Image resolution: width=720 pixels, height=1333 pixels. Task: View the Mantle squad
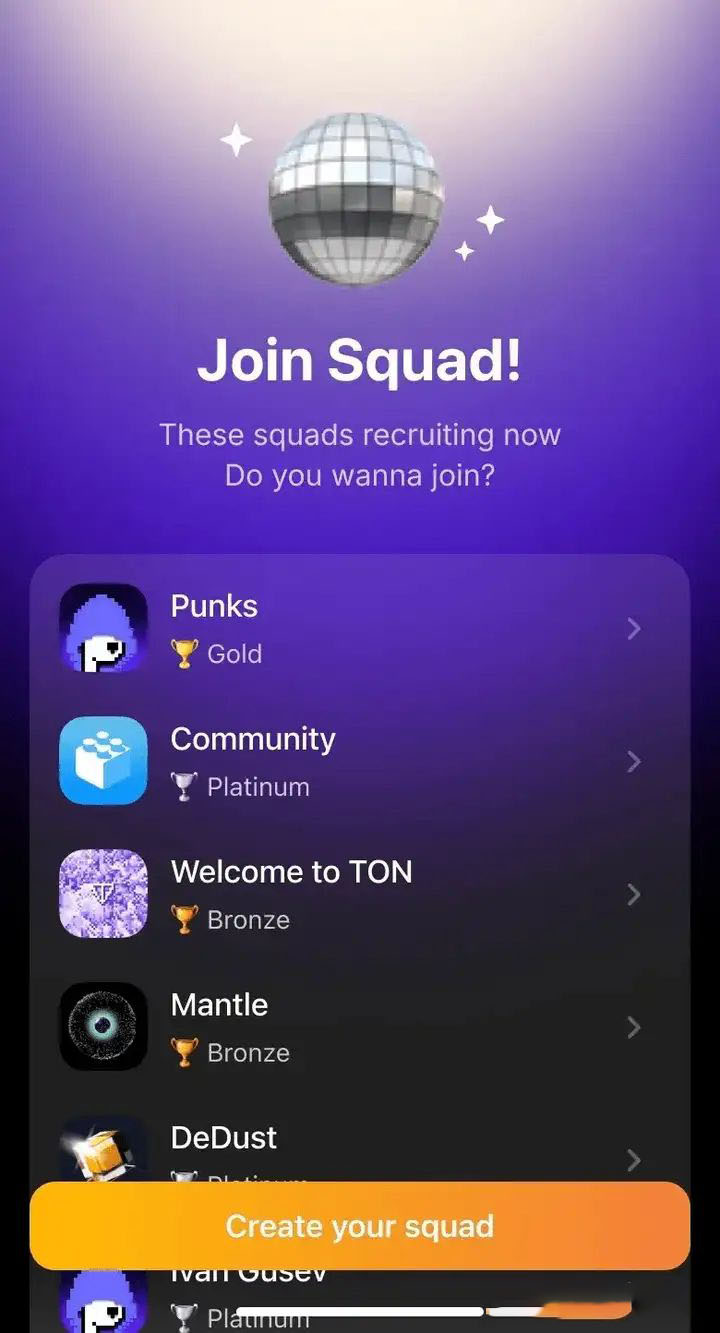359,1027
